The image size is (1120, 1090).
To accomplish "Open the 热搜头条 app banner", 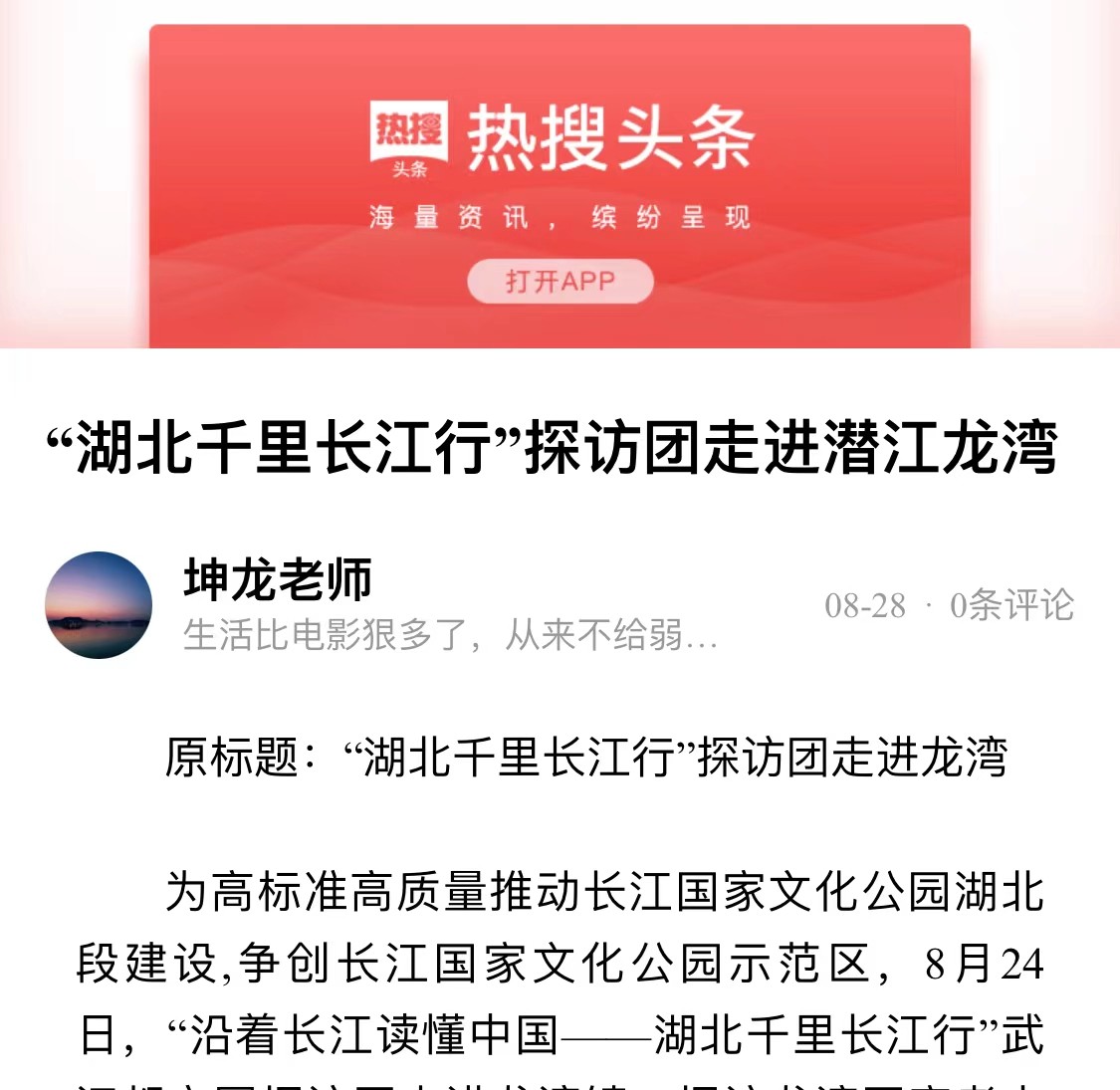I will (x=560, y=139).
